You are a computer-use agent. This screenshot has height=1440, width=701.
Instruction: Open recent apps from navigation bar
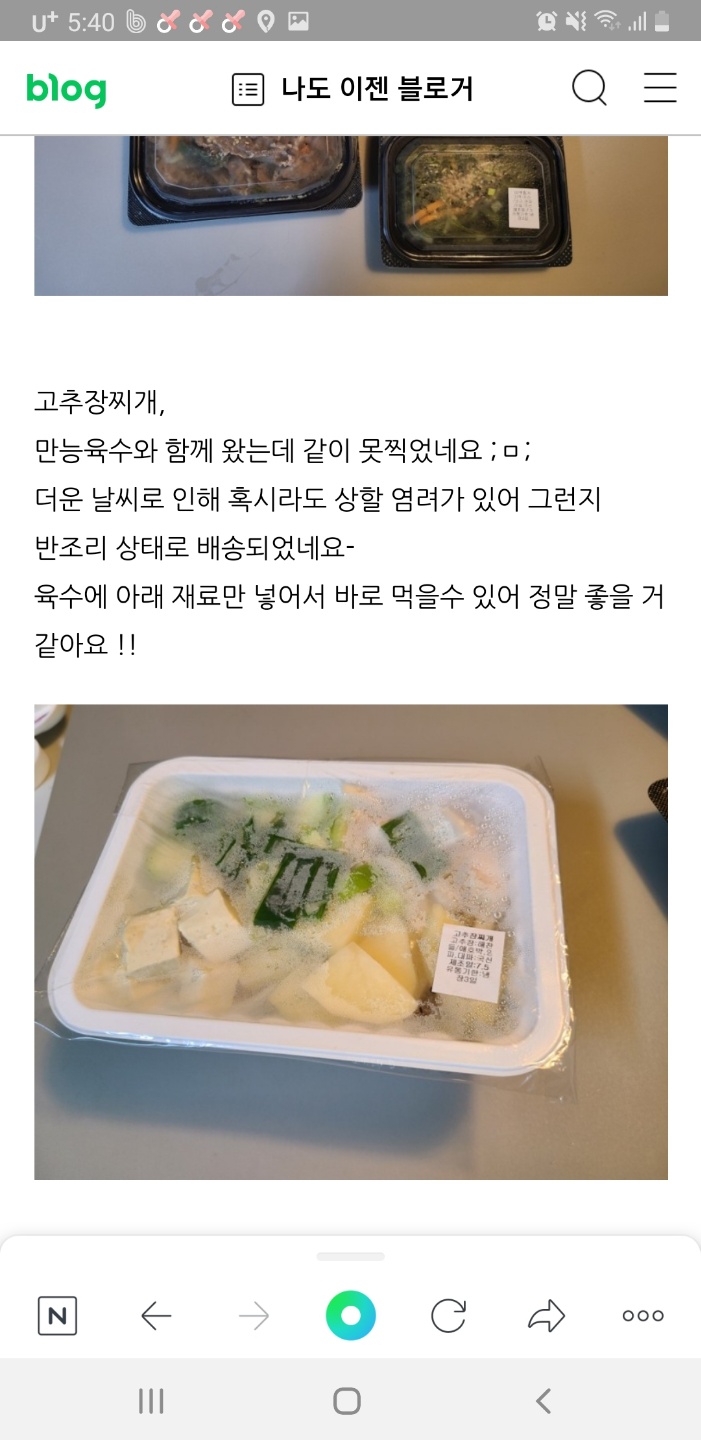[x=151, y=1401]
